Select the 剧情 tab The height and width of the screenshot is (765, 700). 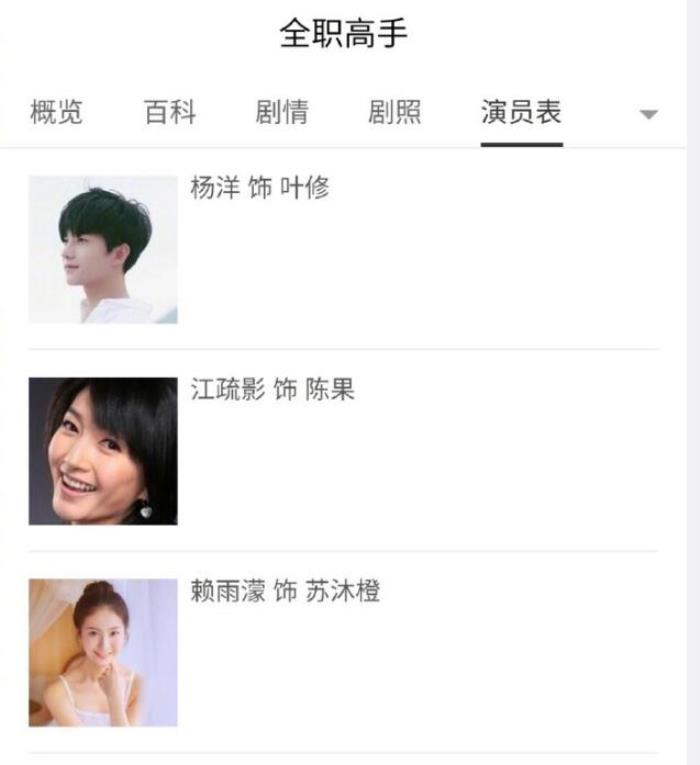[x=282, y=113]
